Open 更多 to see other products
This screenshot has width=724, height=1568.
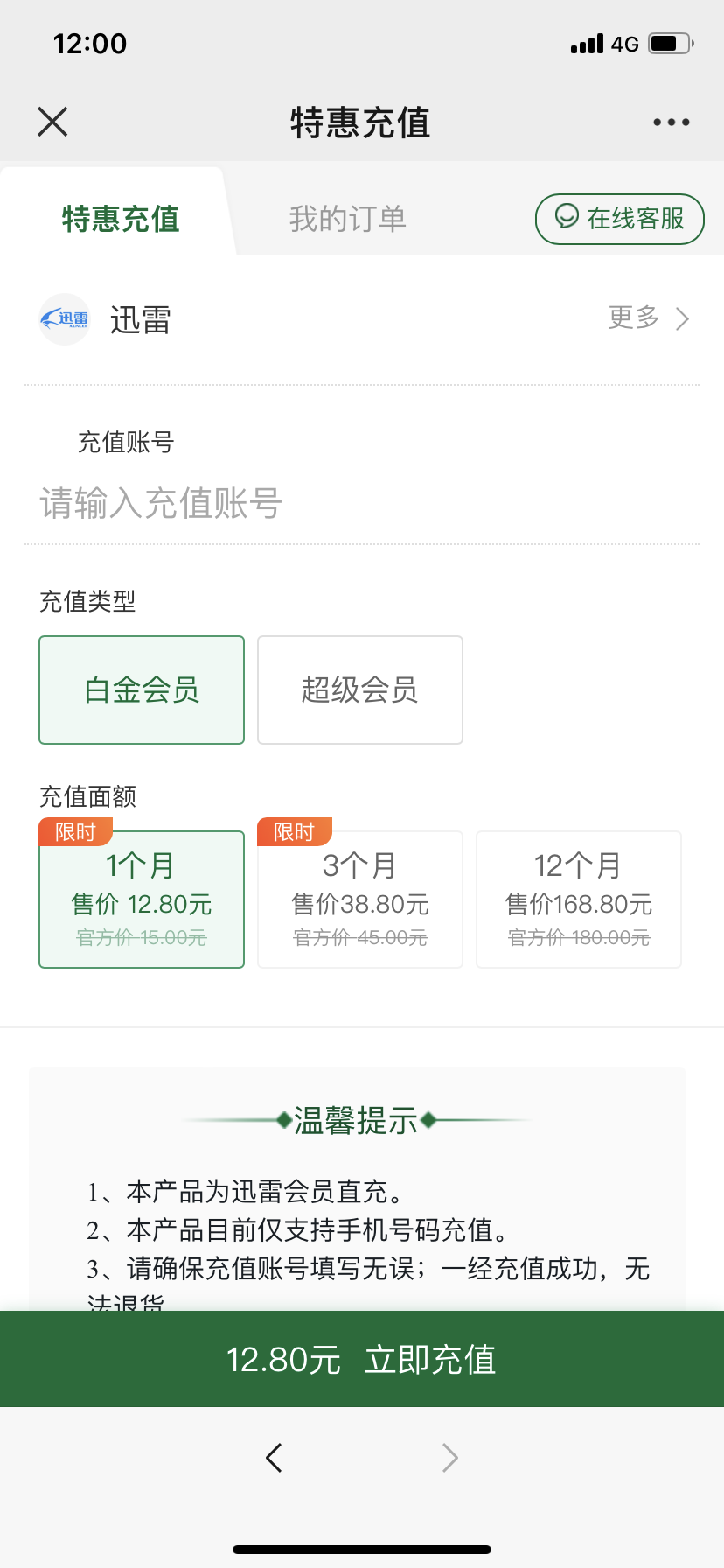coord(649,318)
